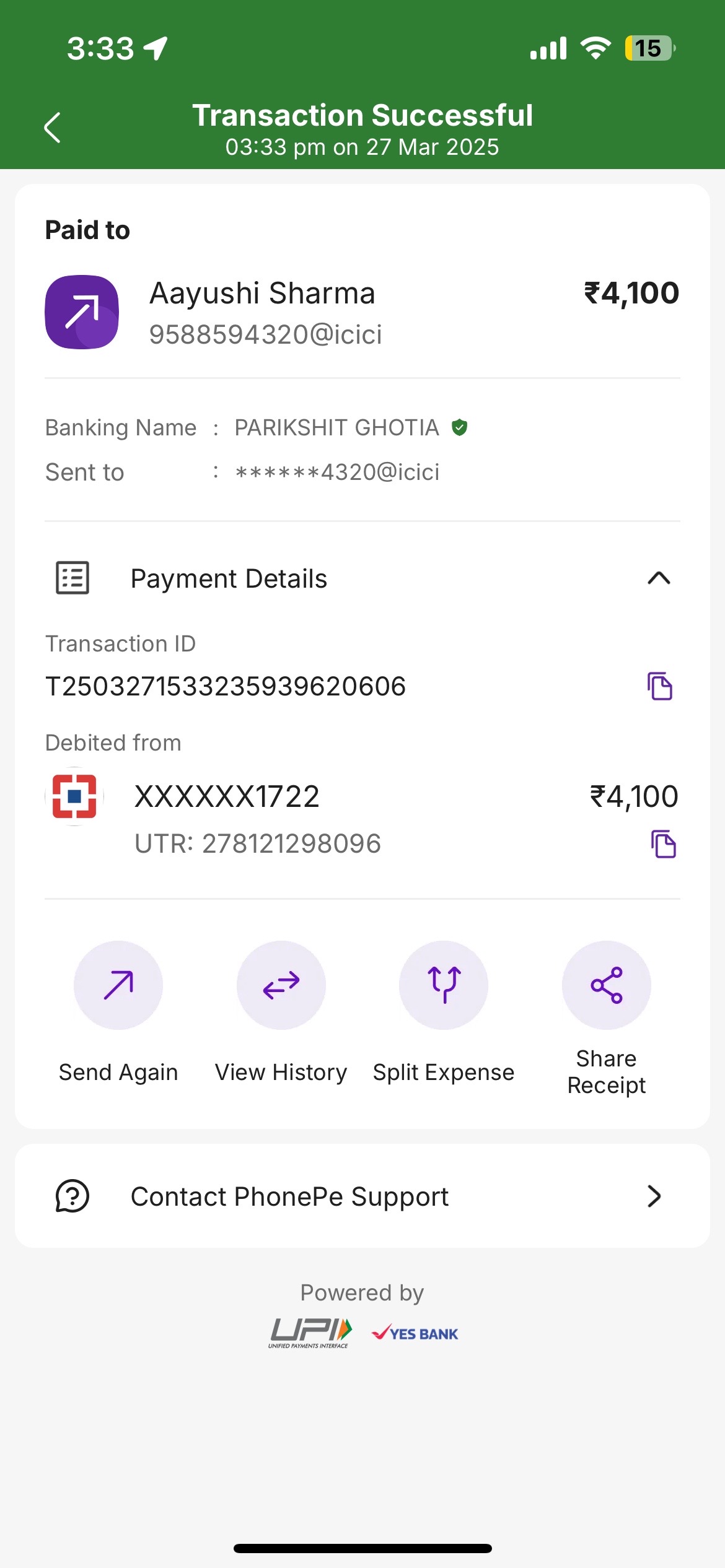The image size is (725, 1568).
Task: Open View History
Action: (281, 1012)
